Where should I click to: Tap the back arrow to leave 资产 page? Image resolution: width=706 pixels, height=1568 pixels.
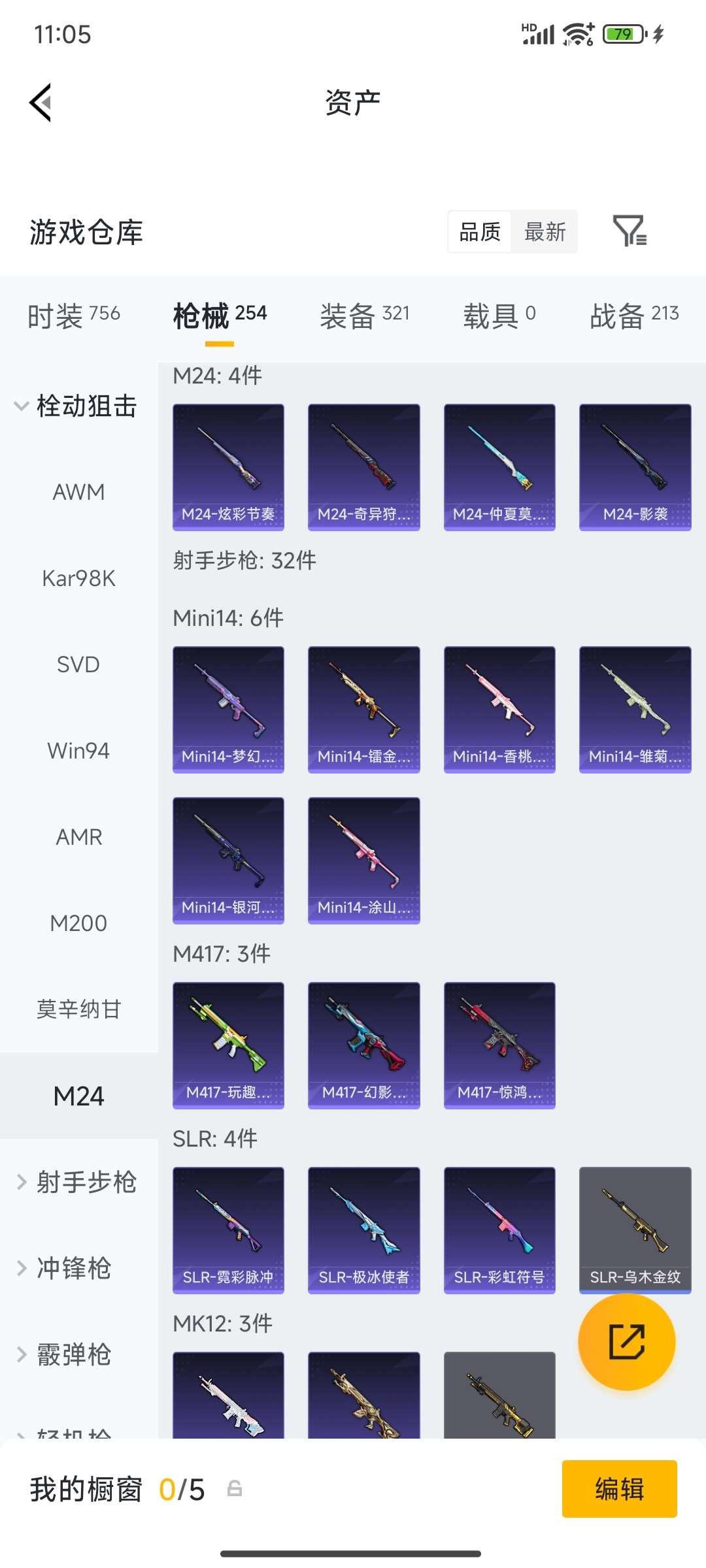point(39,101)
